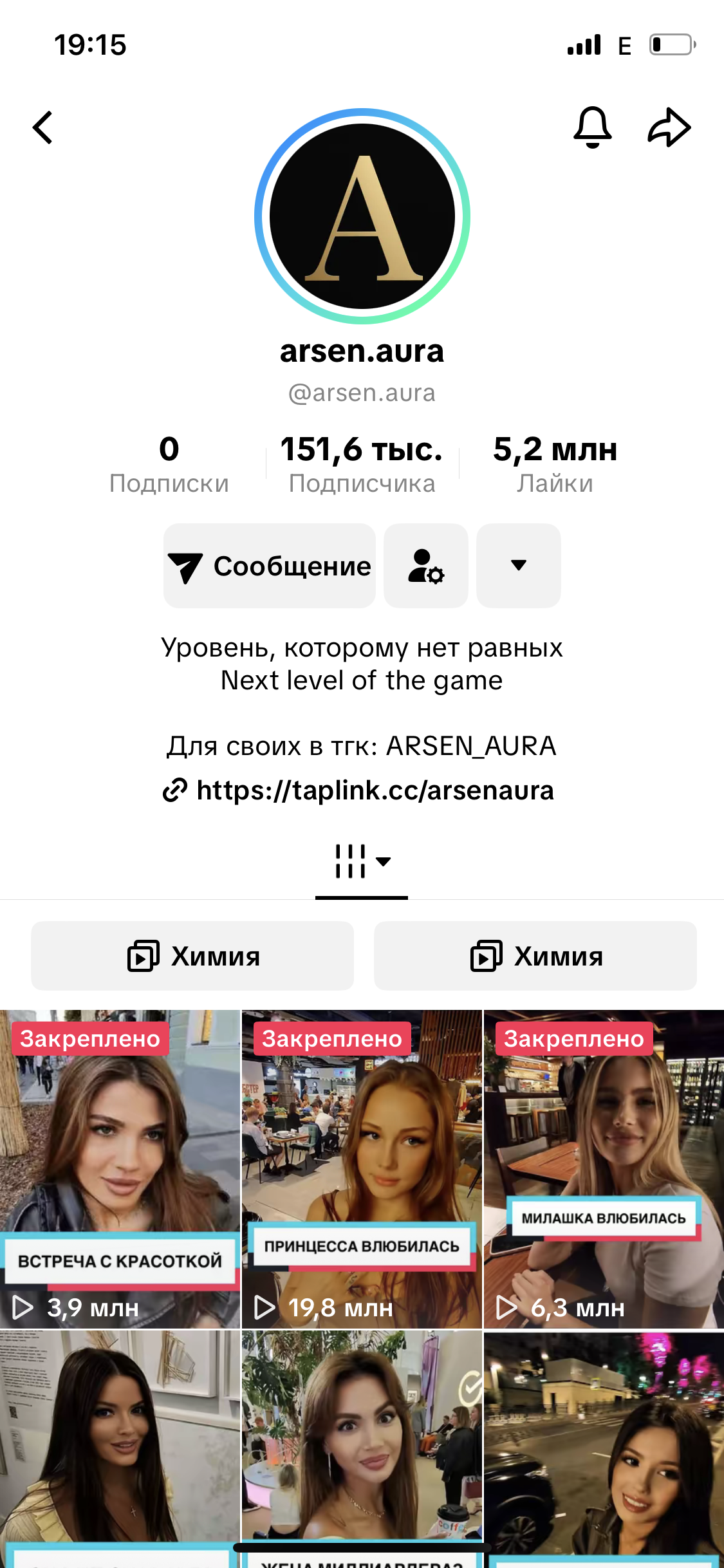Select the videos grid tab
The image size is (724, 1568).
point(362,861)
